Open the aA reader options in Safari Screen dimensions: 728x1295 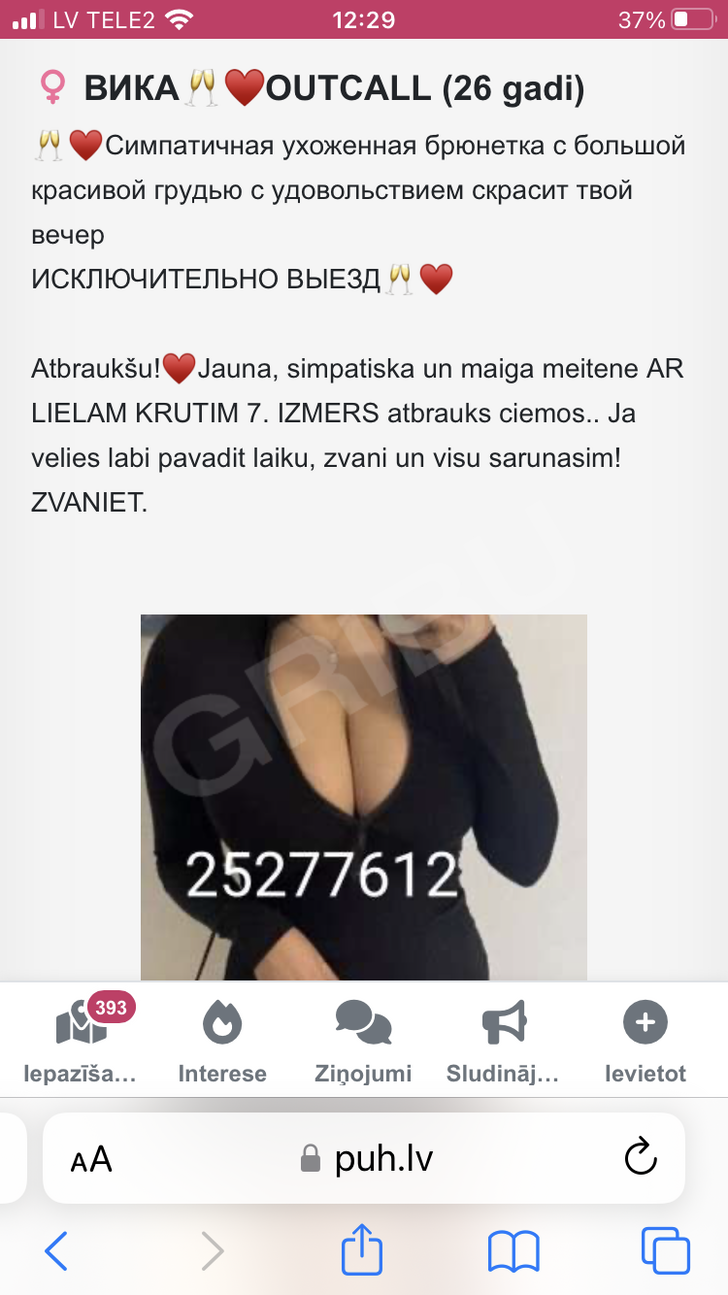[x=91, y=1159]
